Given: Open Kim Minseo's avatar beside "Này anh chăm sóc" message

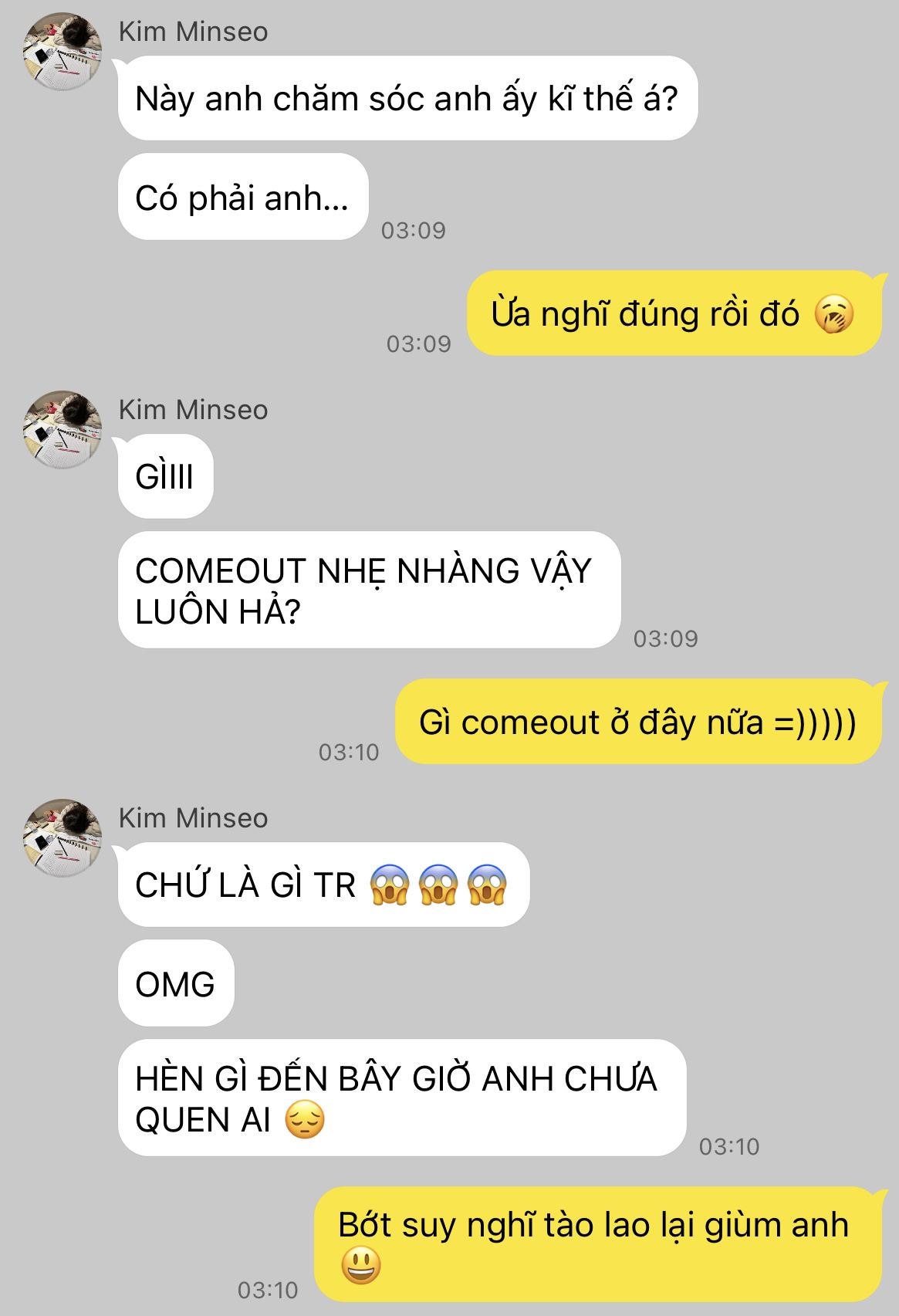Looking at the screenshot, I should tap(63, 52).
